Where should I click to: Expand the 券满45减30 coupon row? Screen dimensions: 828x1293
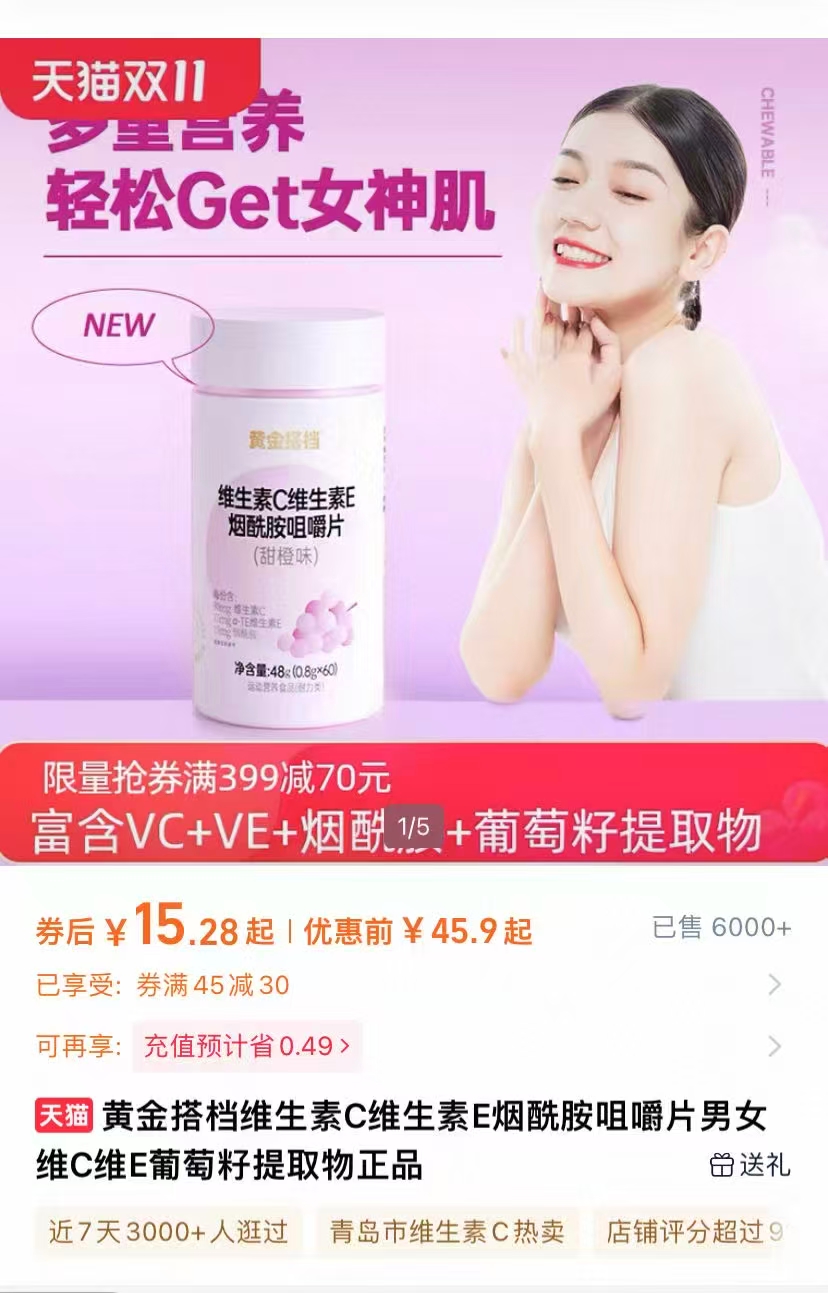click(400, 986)
